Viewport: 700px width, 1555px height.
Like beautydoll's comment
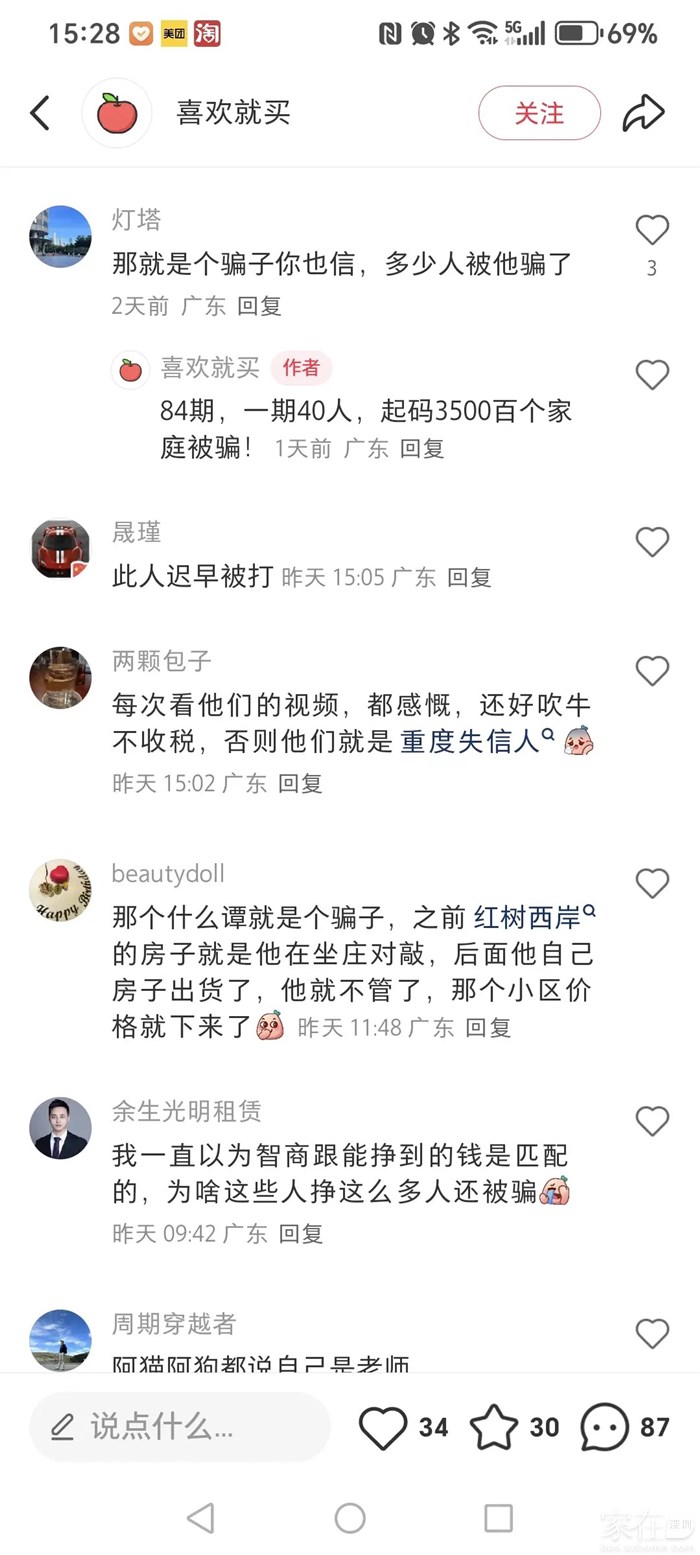tap(652, 883)
